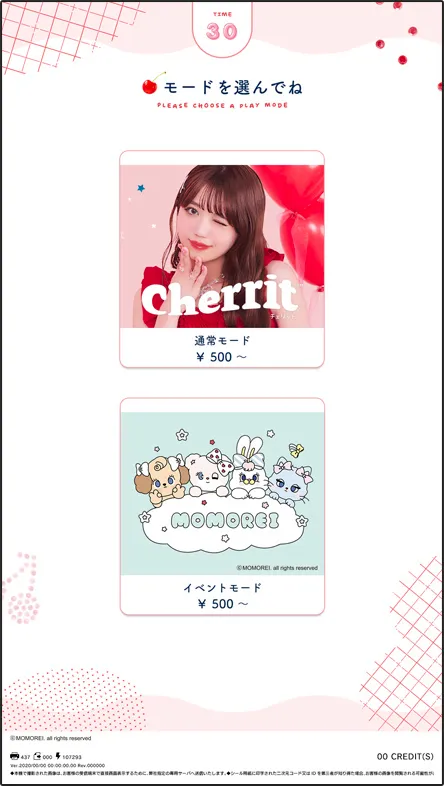The height and width of the screenshot is (786, 444).
Task: Select the Cherrit 通常モード card
Action: pos(222,259)
